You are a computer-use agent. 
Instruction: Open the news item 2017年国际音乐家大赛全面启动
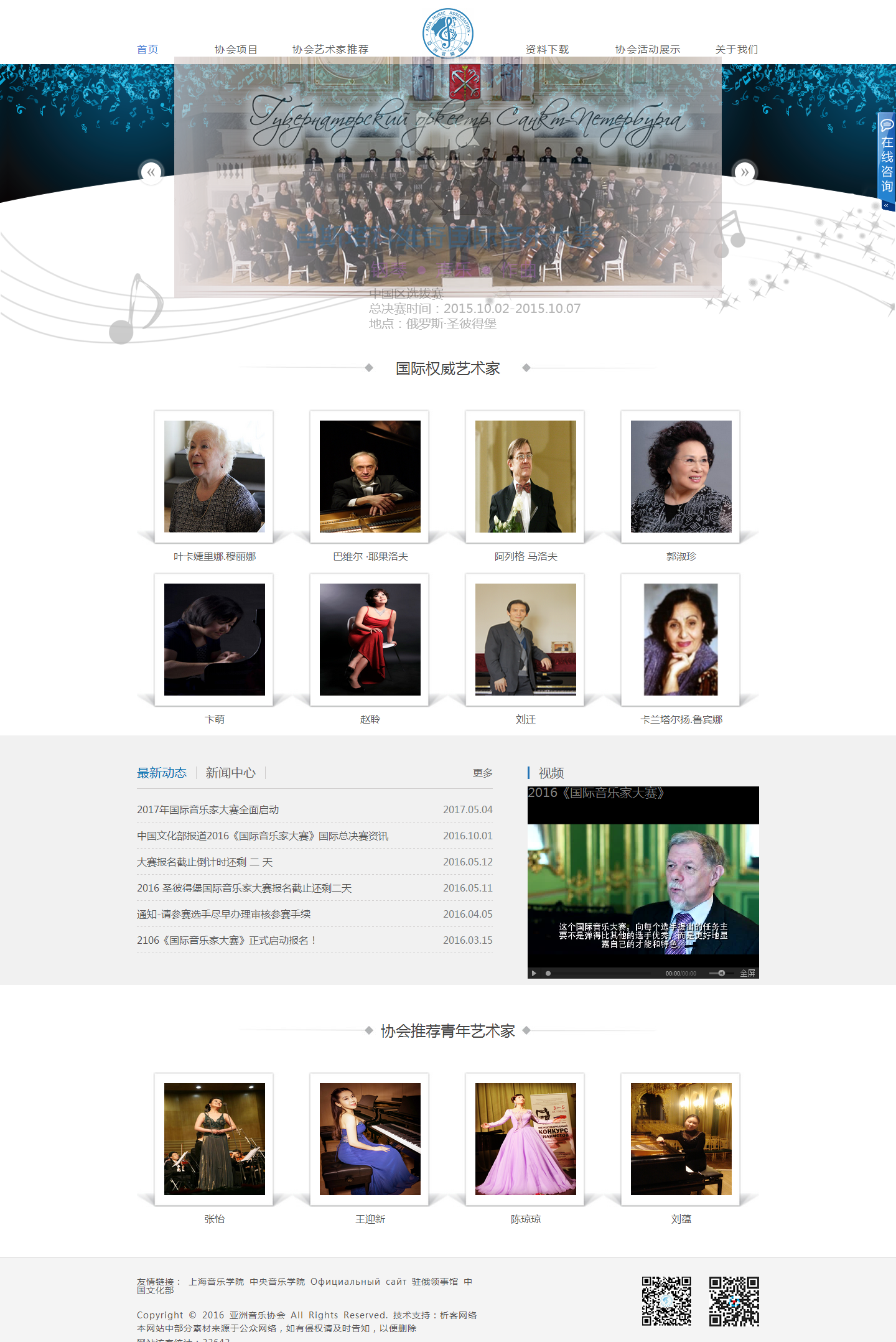click(208, 809)
